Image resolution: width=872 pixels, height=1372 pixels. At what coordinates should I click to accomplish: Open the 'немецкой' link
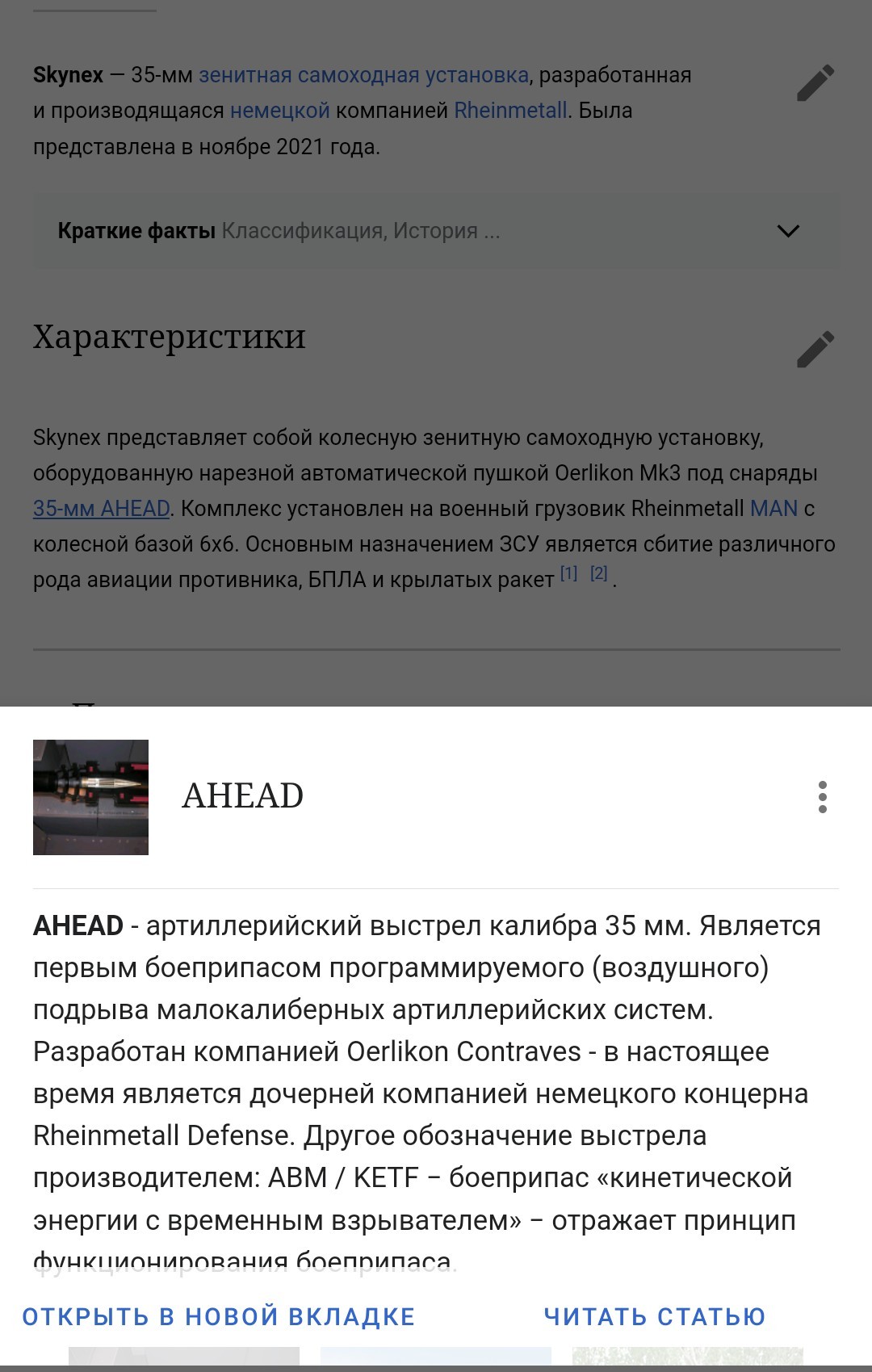point(280,111)
